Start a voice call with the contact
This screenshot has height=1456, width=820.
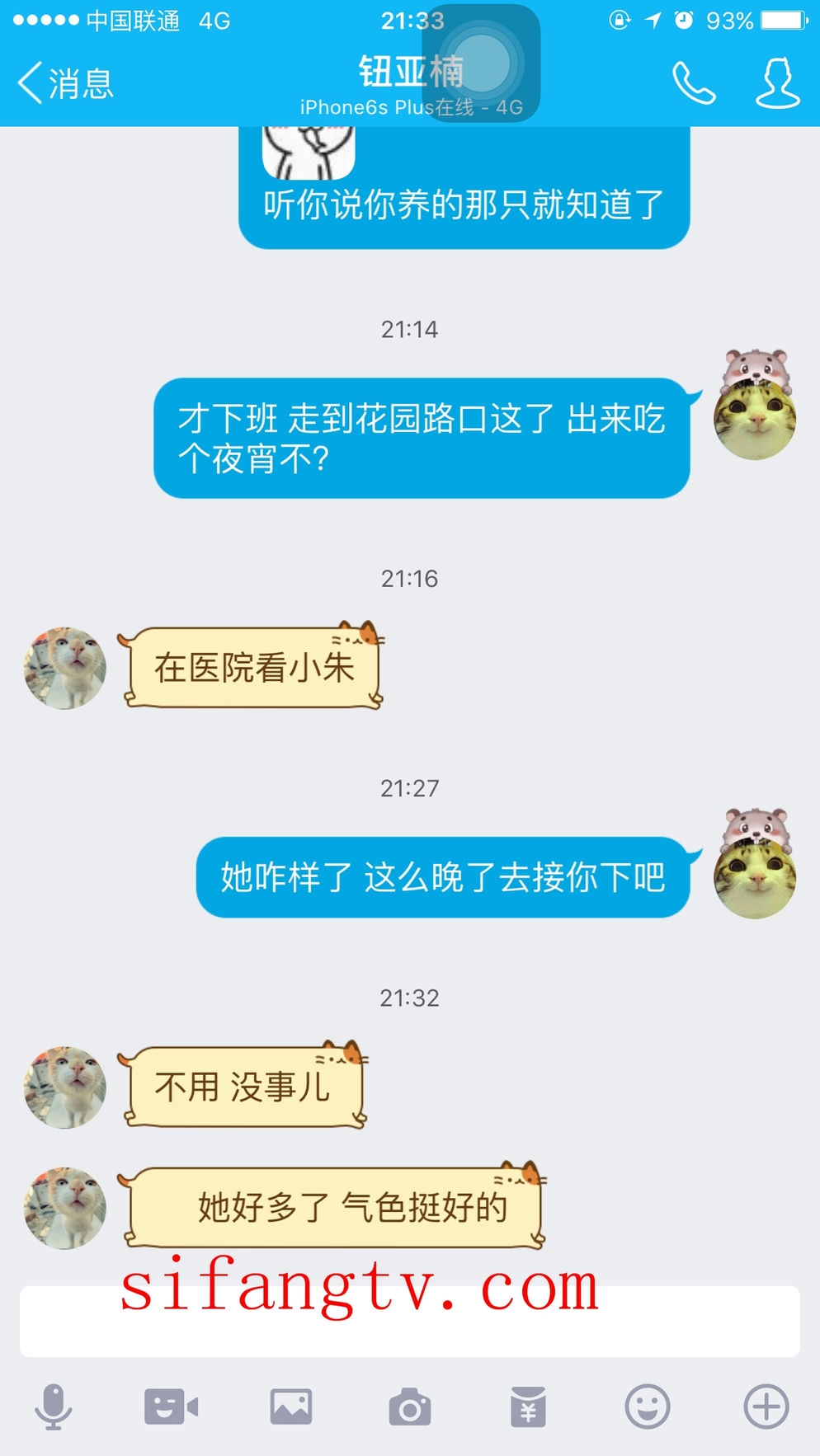pyautogui.click(x=694, y=83)
